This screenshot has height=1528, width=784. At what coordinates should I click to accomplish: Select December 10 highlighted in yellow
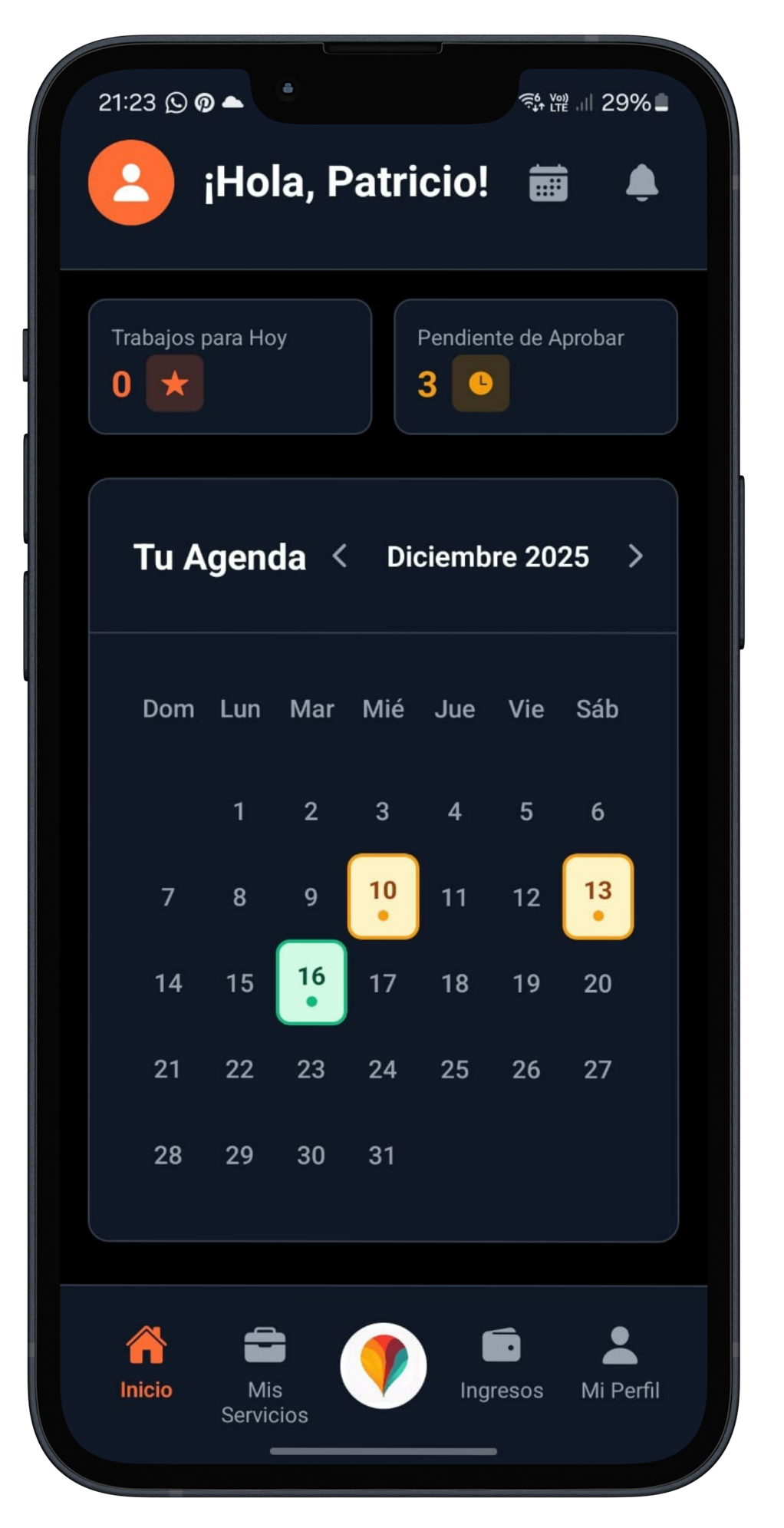(x=383, y=897)
